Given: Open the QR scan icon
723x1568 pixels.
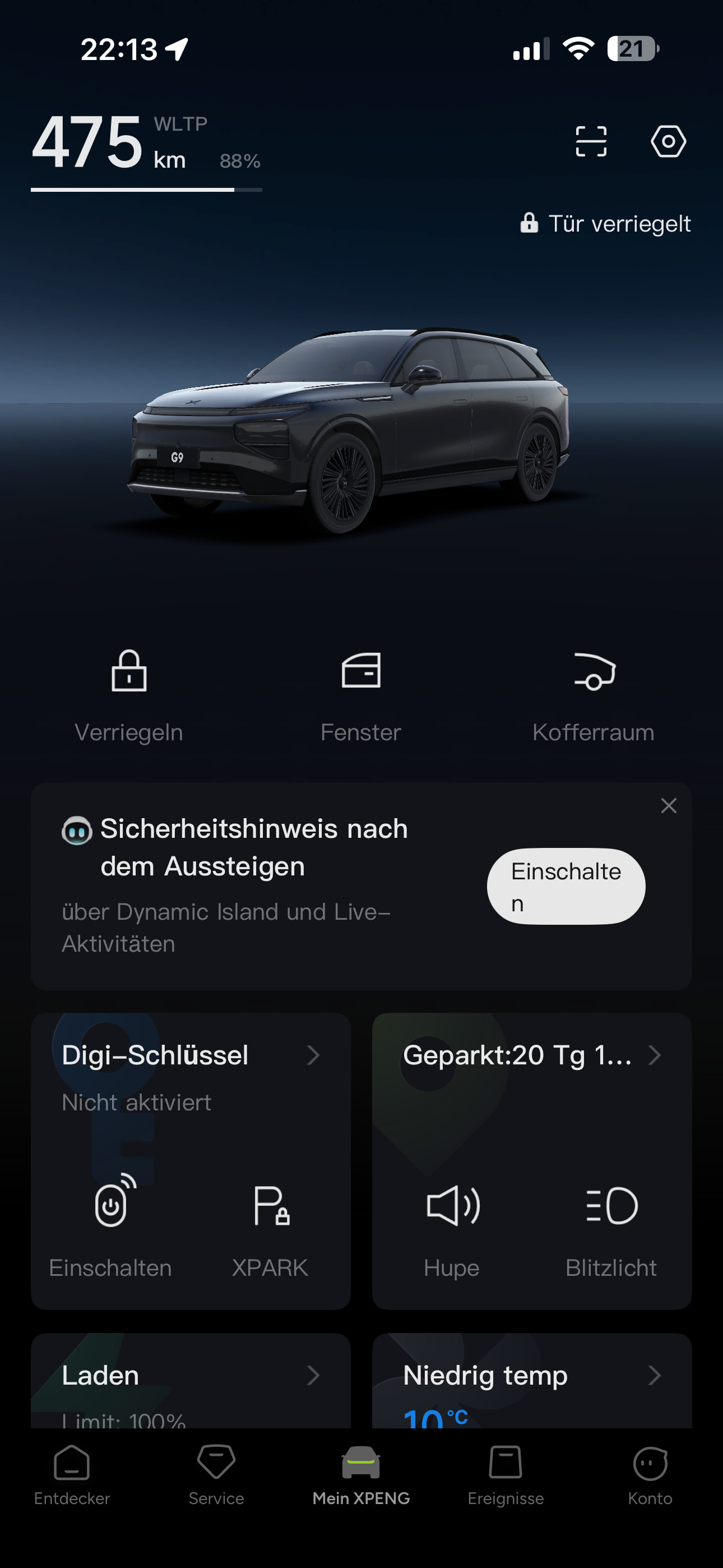Looking at the screenshot, I should point(591,142).
